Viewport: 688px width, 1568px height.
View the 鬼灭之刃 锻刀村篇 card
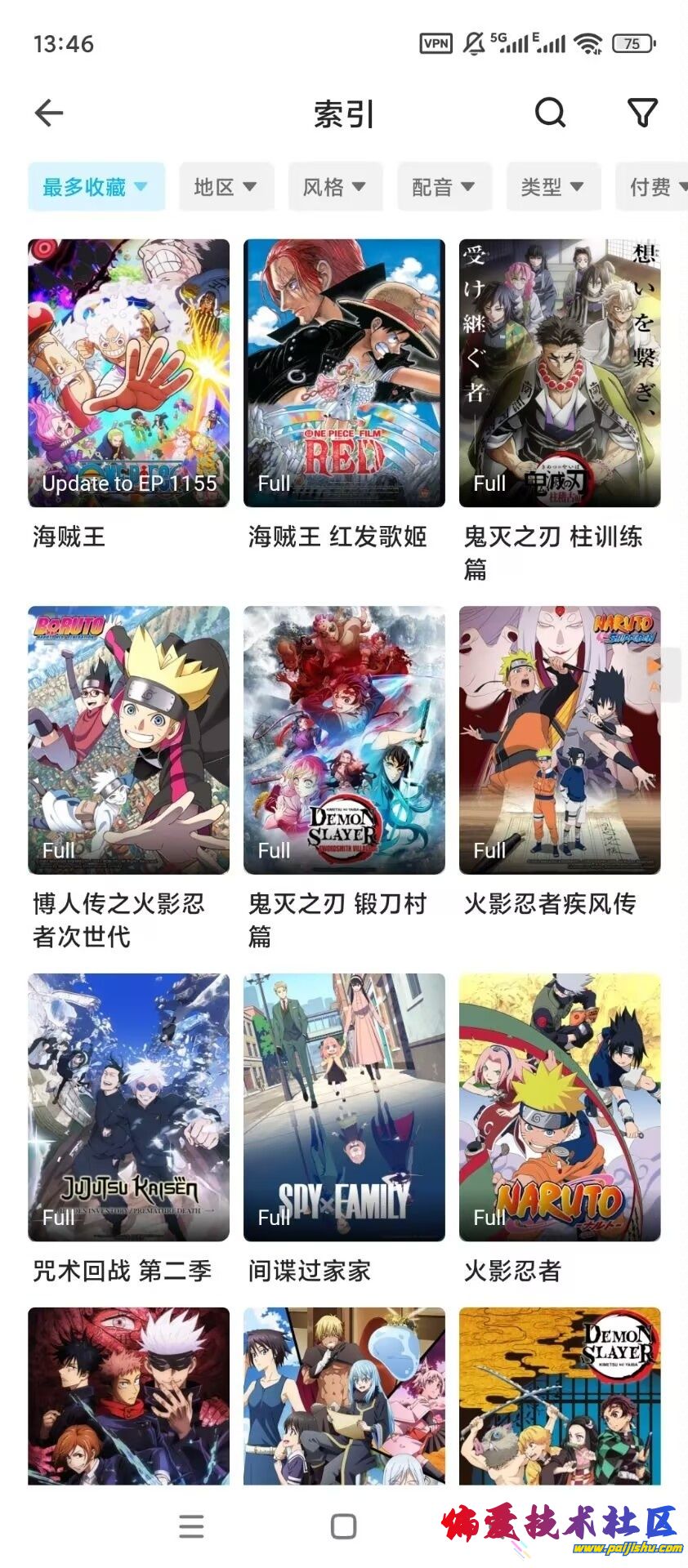[344, 740]
